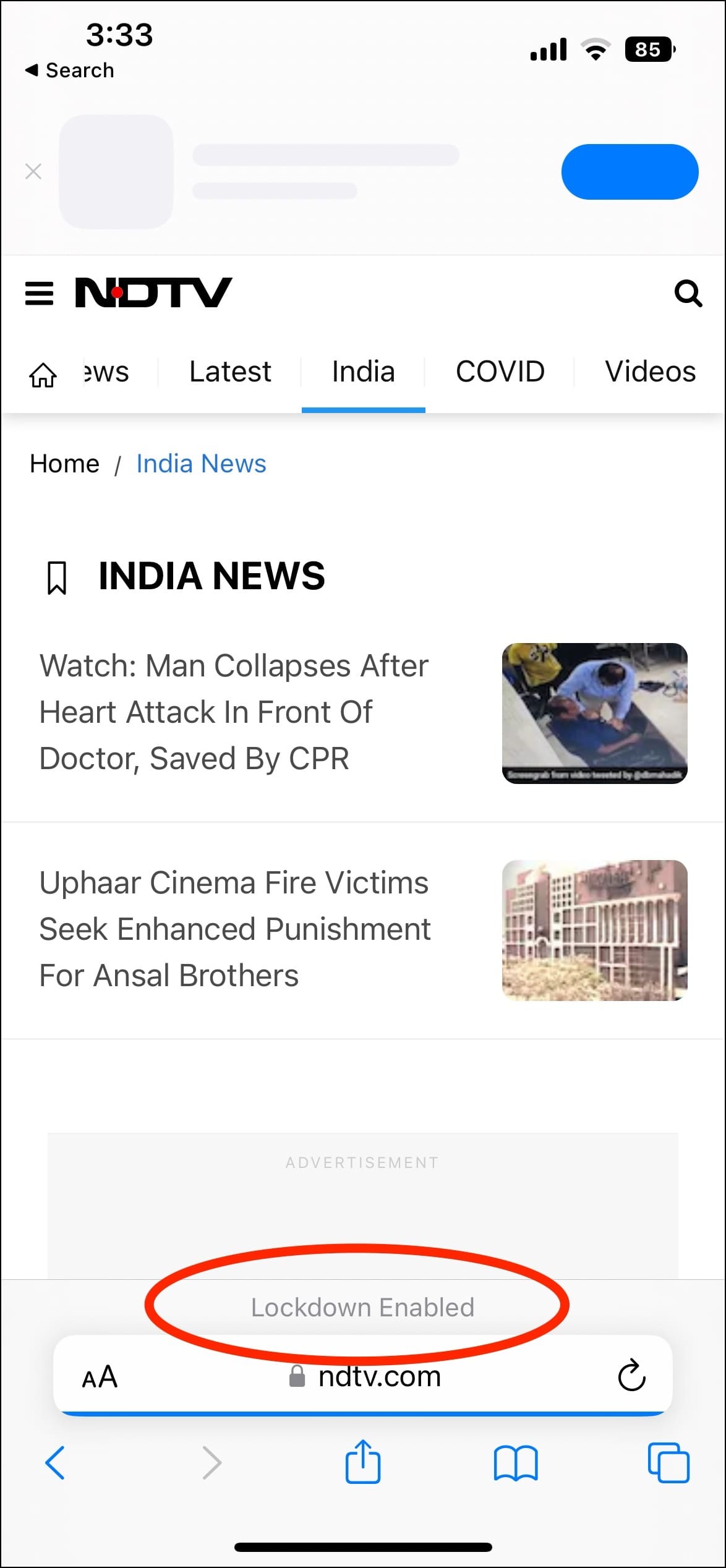Open the Videos tab
This screenshot has width=726, height=1568.
coord(650,372)
